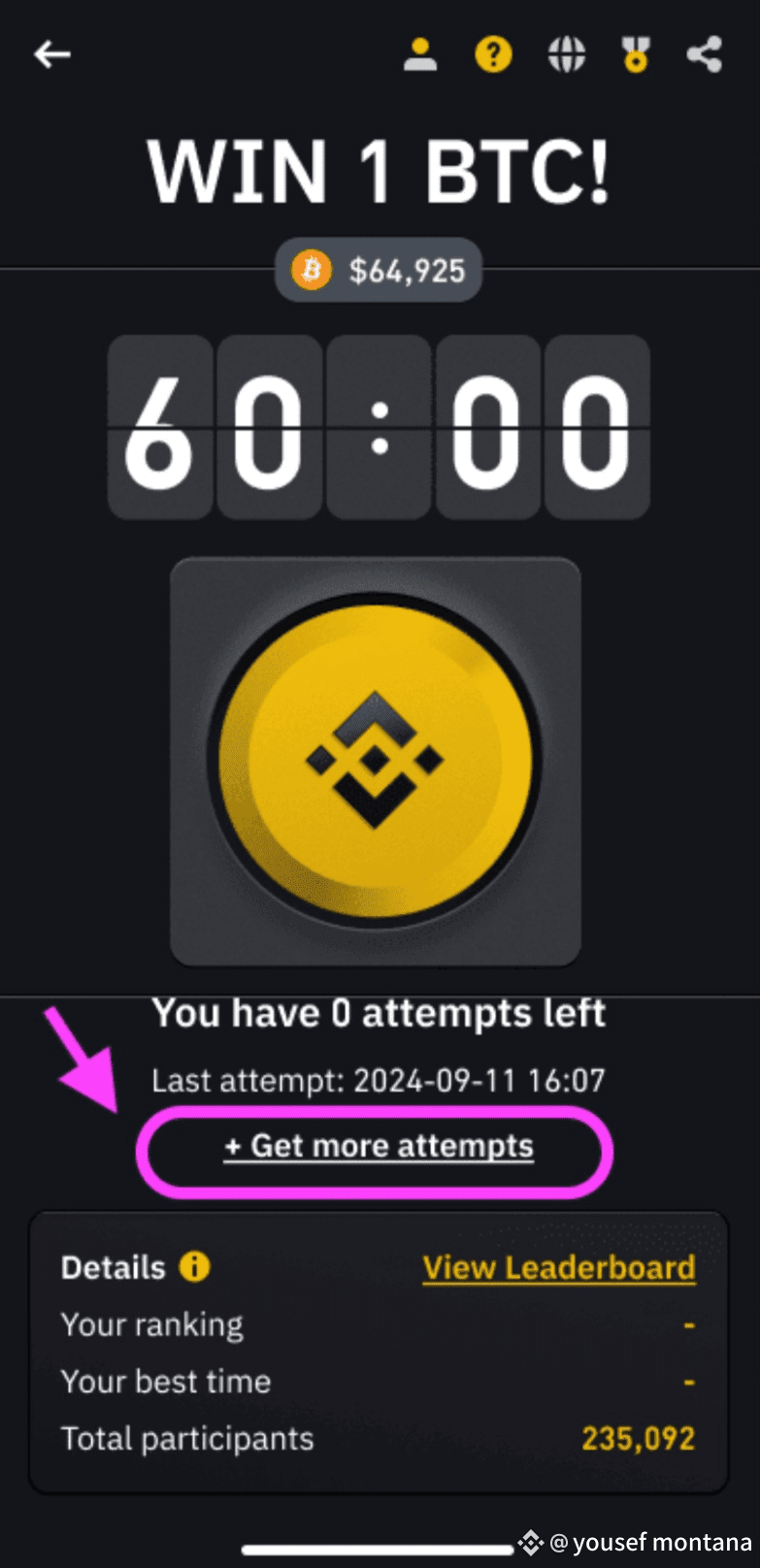Open the profile icon in the top bar
The width and height of the screenshot is (760, 1568).
pos(420,54)
